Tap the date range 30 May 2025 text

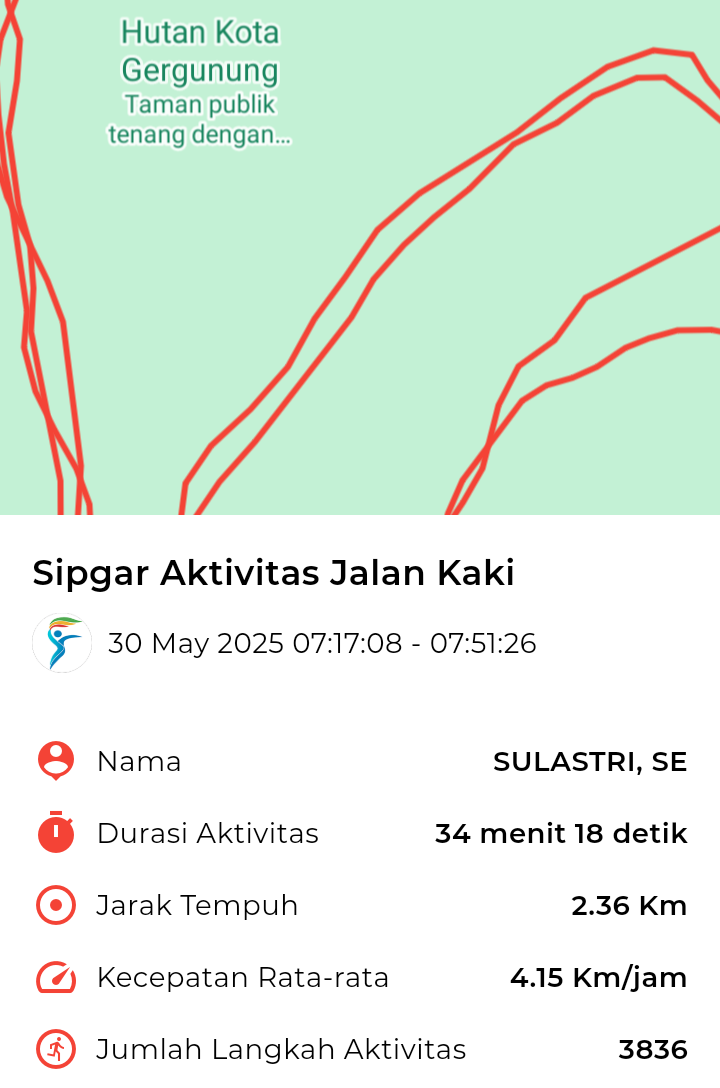(322, 643)
